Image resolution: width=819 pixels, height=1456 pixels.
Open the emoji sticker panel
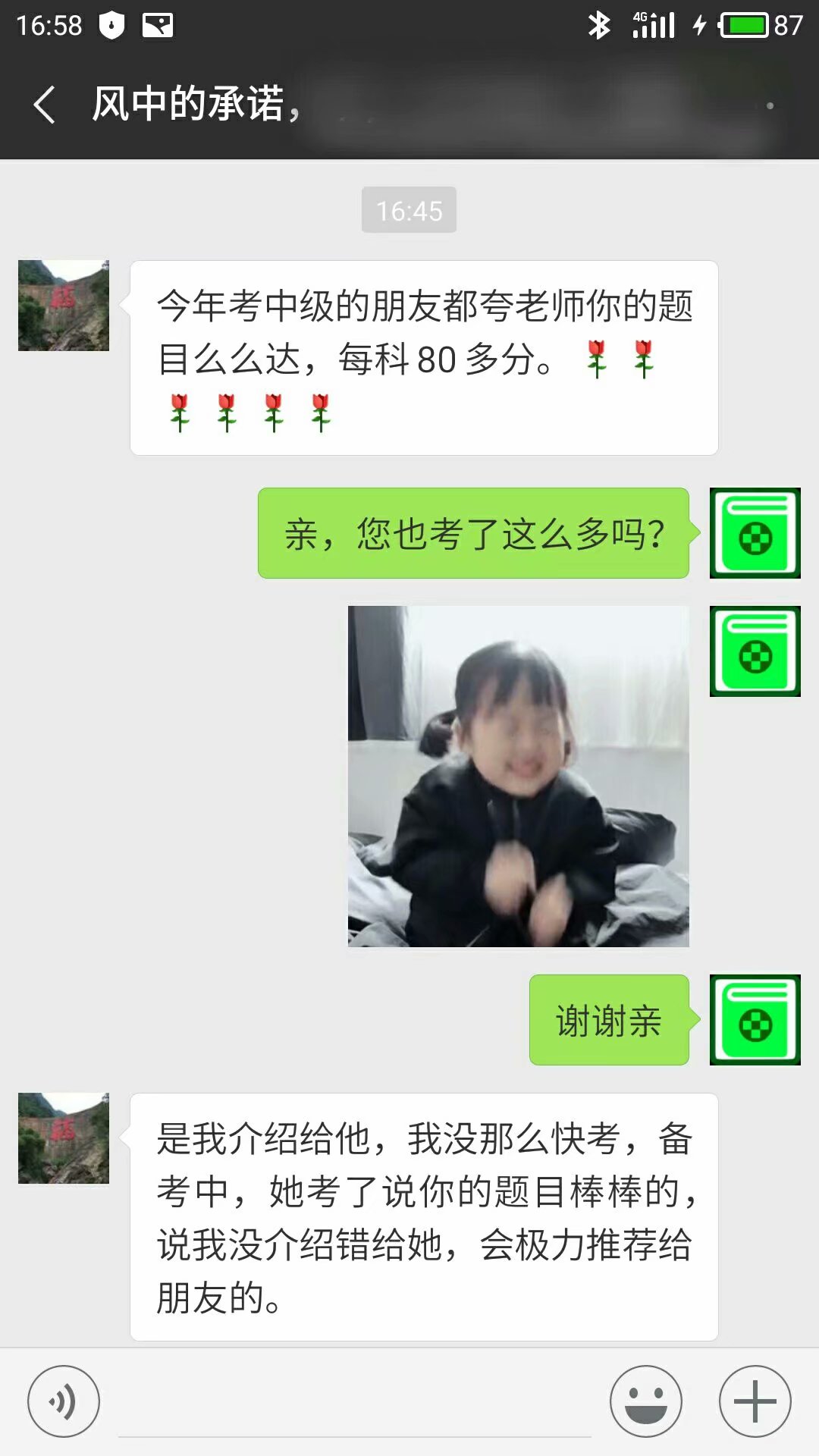[x=646, y=1401]
